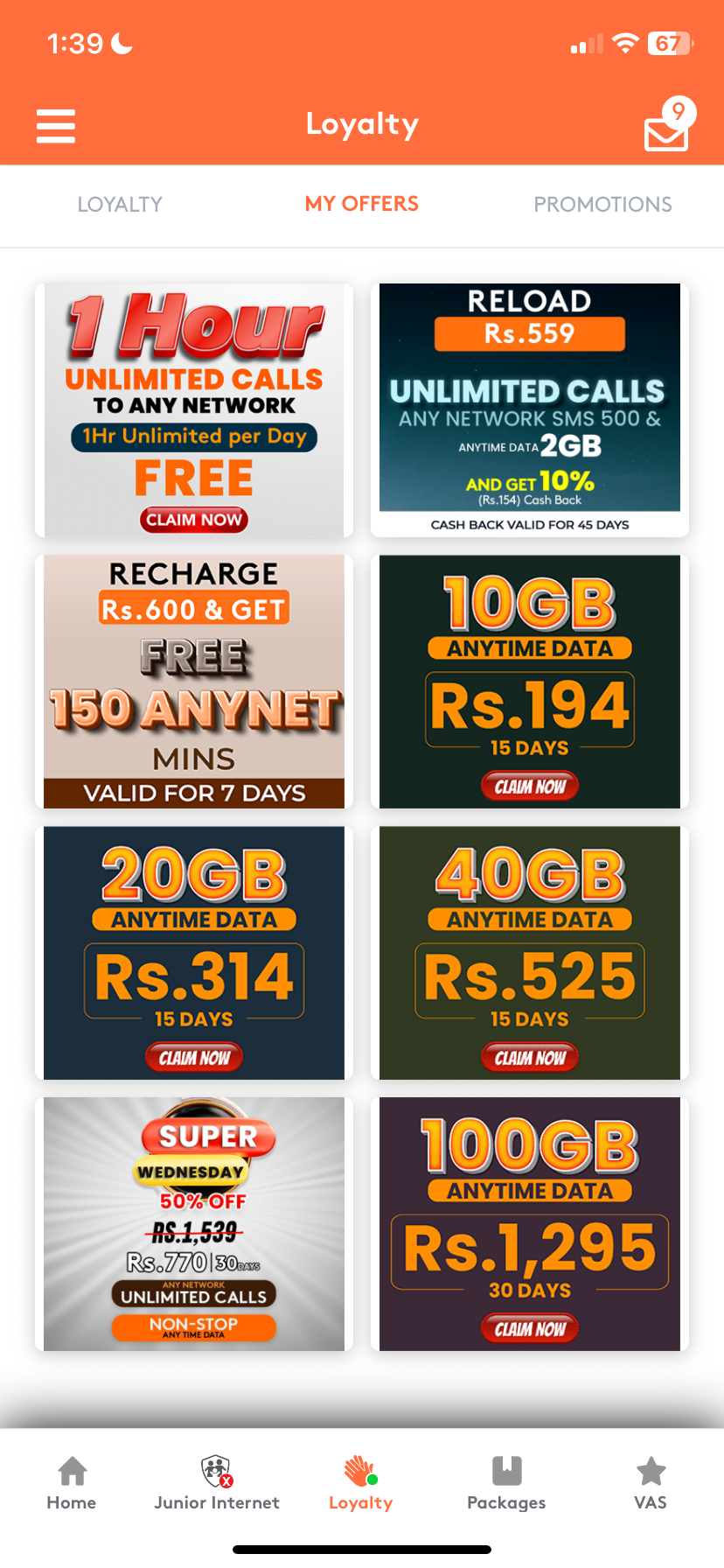Go to the PROMOTIONS tab

pyautogui.click(x=603, y=204)
